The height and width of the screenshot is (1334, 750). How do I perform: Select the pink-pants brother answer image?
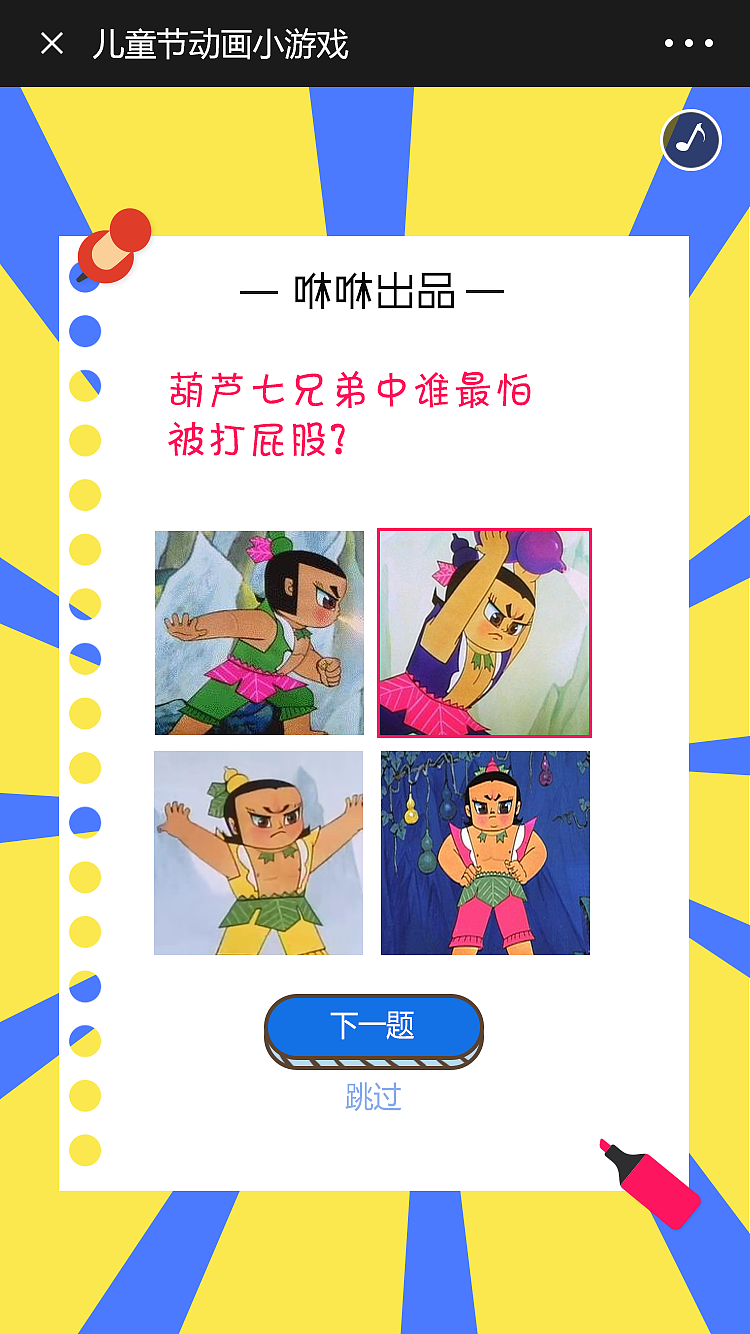(x=484, y=851)
